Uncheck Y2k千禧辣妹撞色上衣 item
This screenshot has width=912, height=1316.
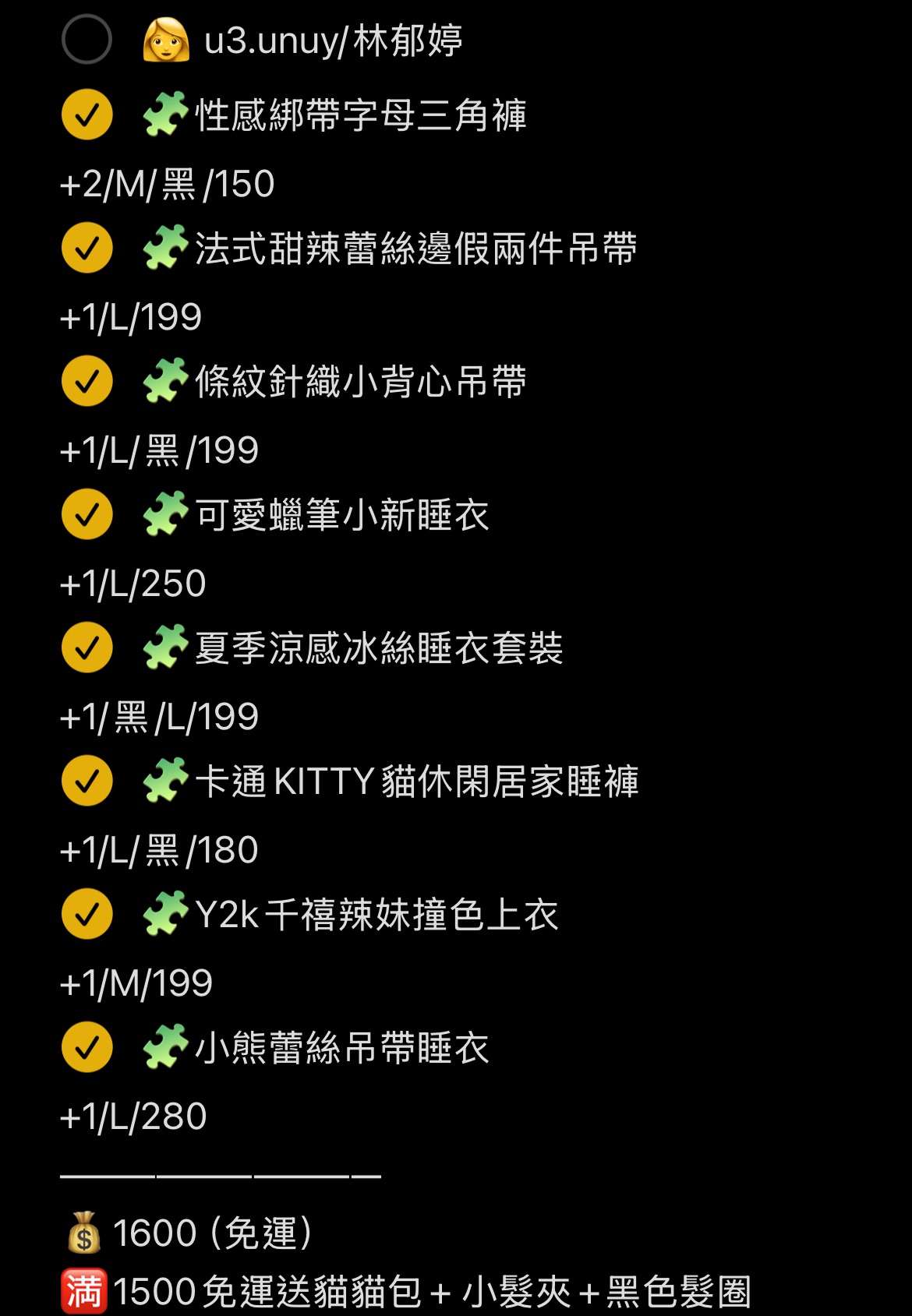click(87, 914)
